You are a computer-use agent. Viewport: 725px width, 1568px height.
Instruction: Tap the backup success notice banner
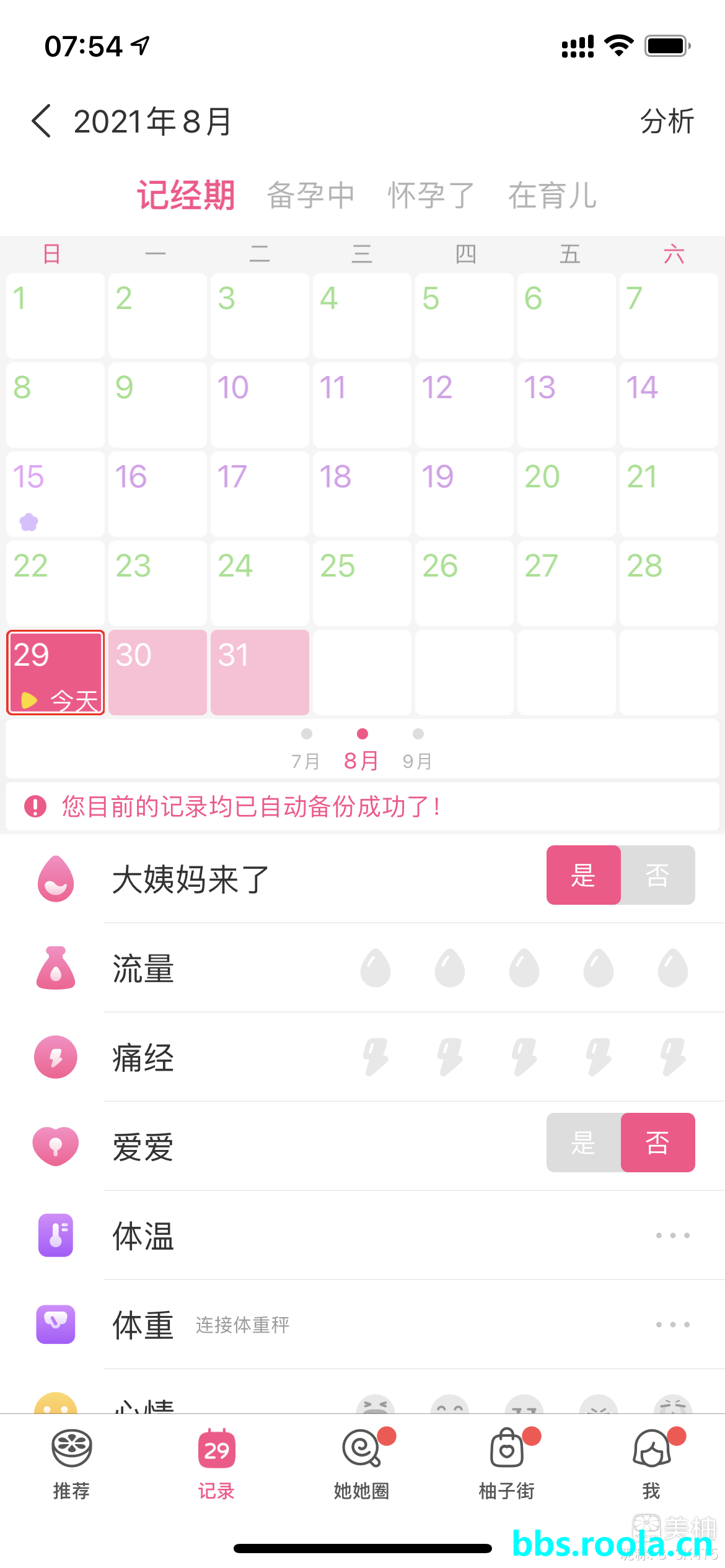click(362, 806)
